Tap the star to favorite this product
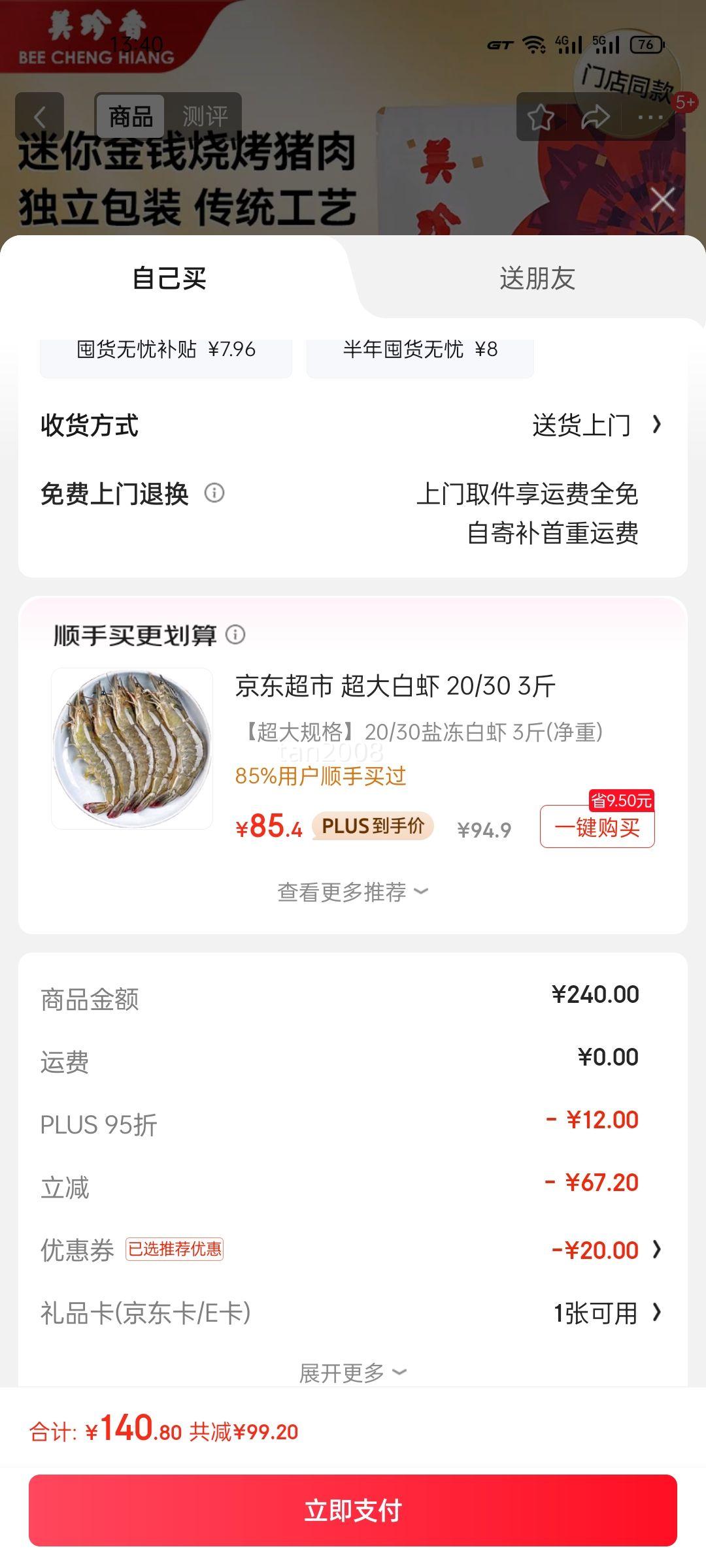The width and height of the screenshot is (706, 1568). (541, 116)
